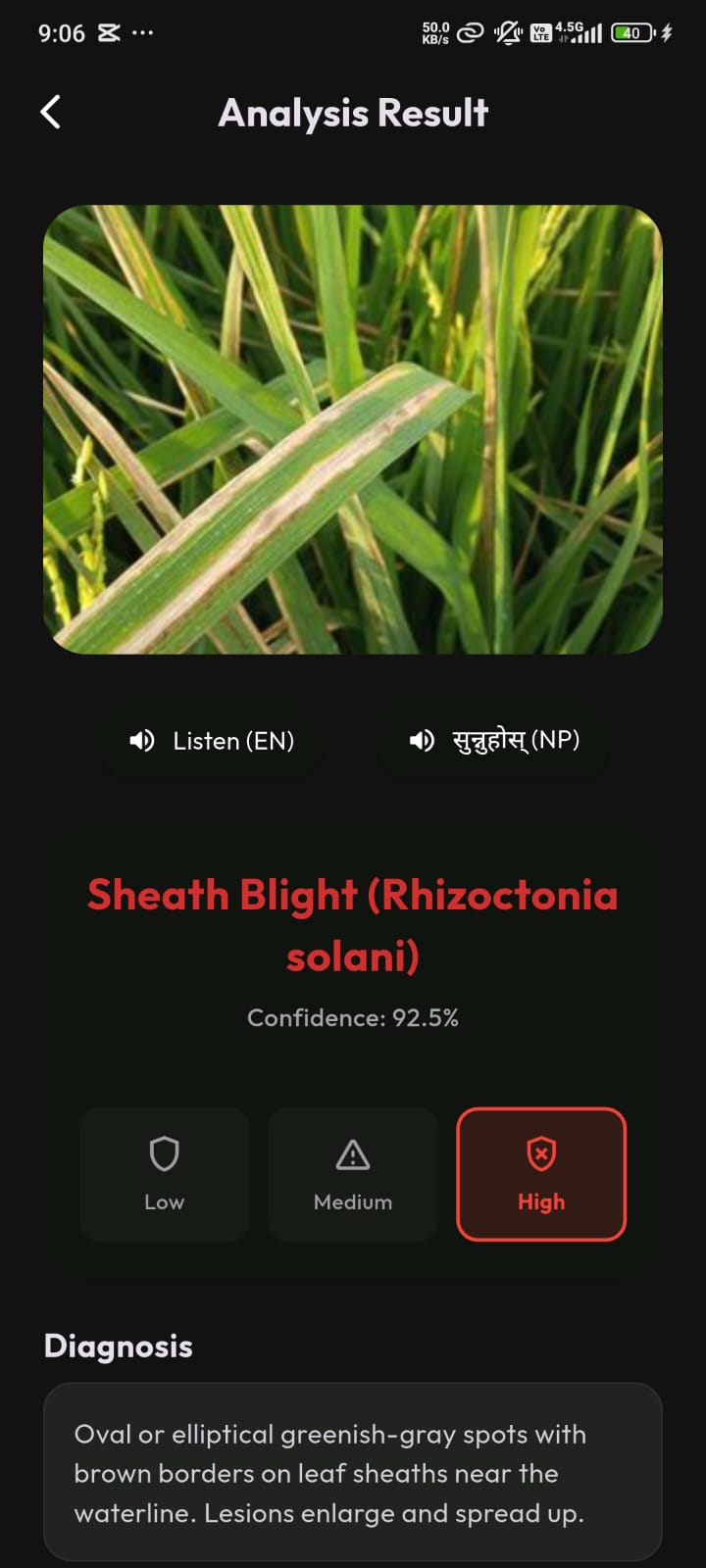Play the Nepali audio (NP) button
Image resolution: width=706 pixels, height=1568 pixels.
(x=494, y=741)
